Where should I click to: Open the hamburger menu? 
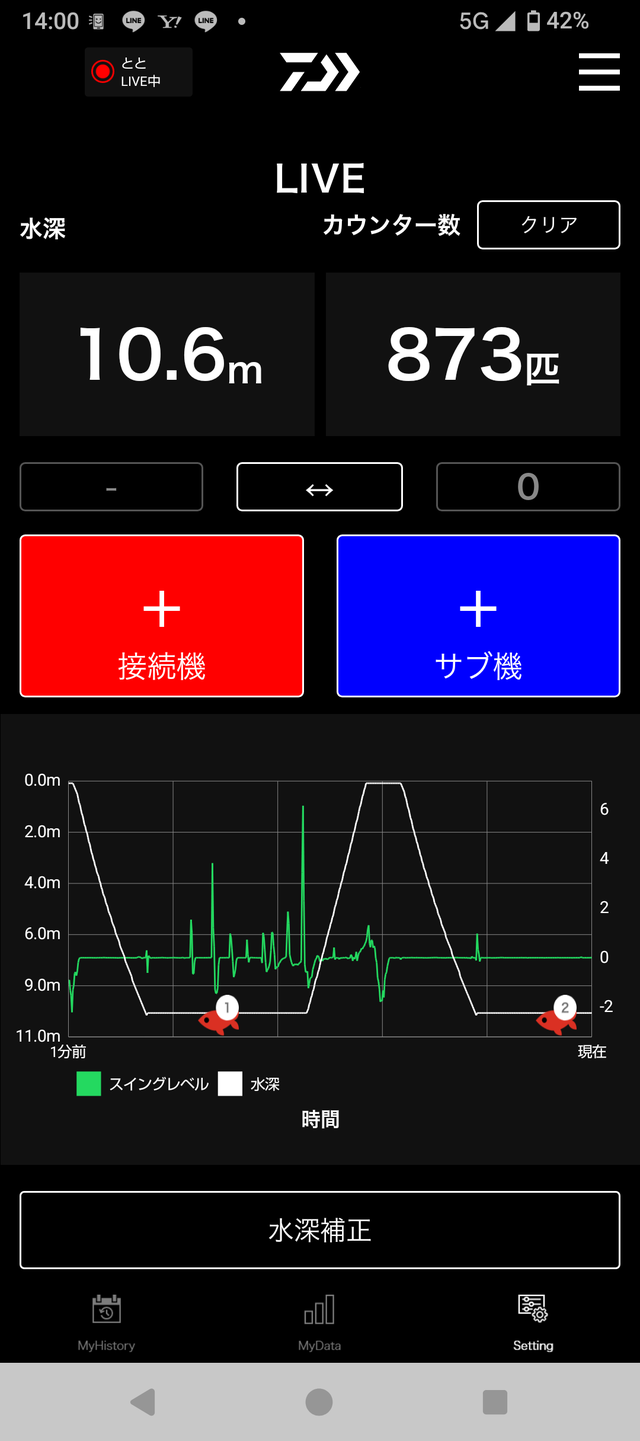pyautogui.click(x=599, y=72)
